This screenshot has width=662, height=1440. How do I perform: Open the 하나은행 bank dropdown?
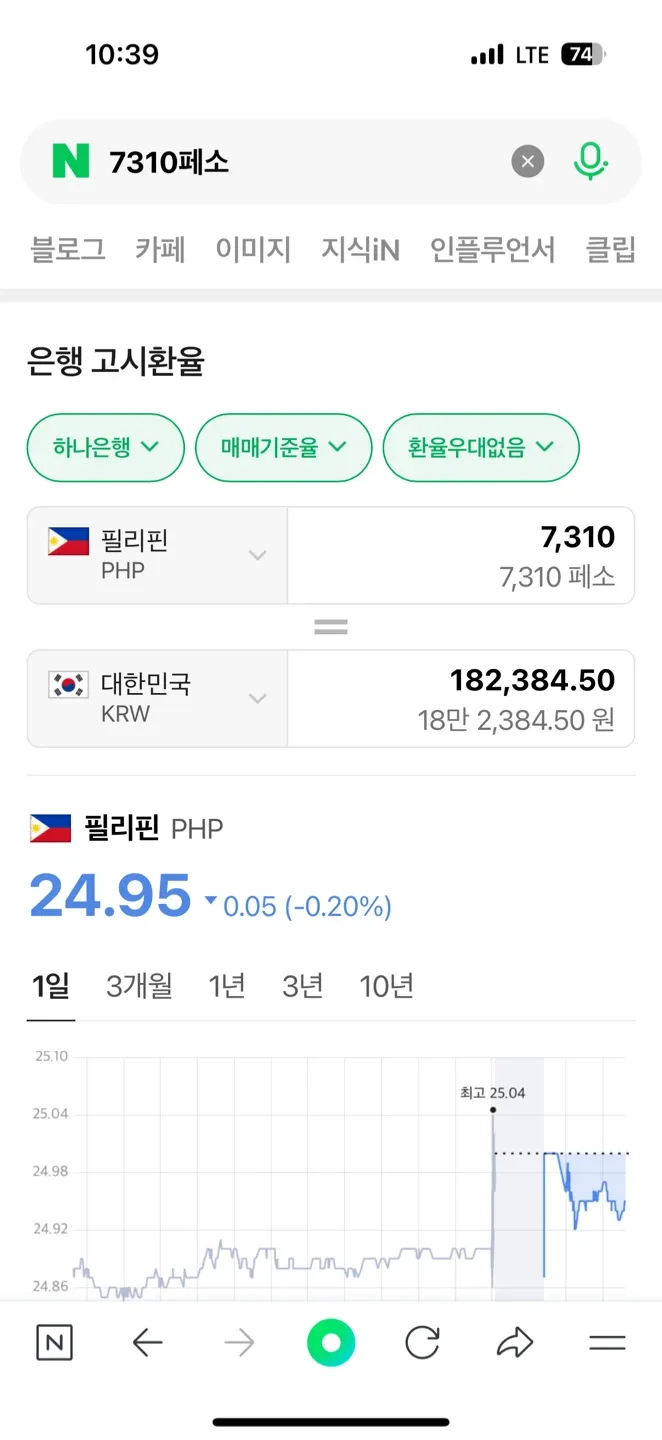click(106, 447)
